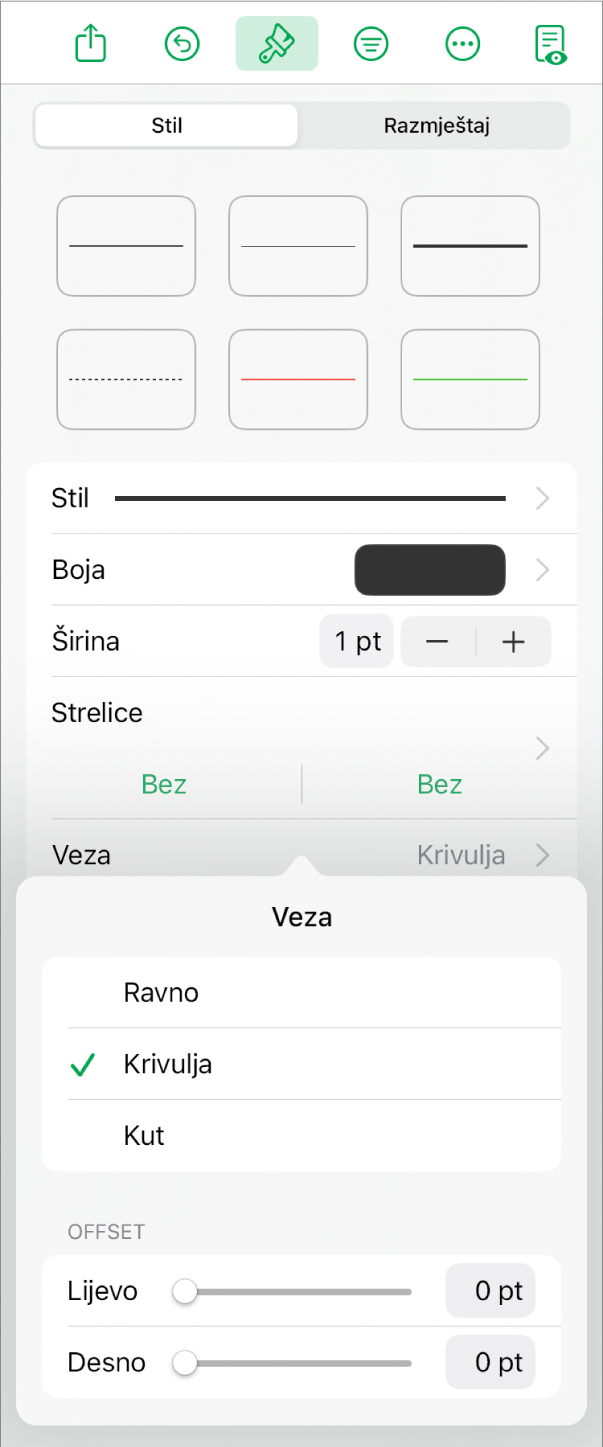Switch to the Razmještaj tab

coord(436,126)
